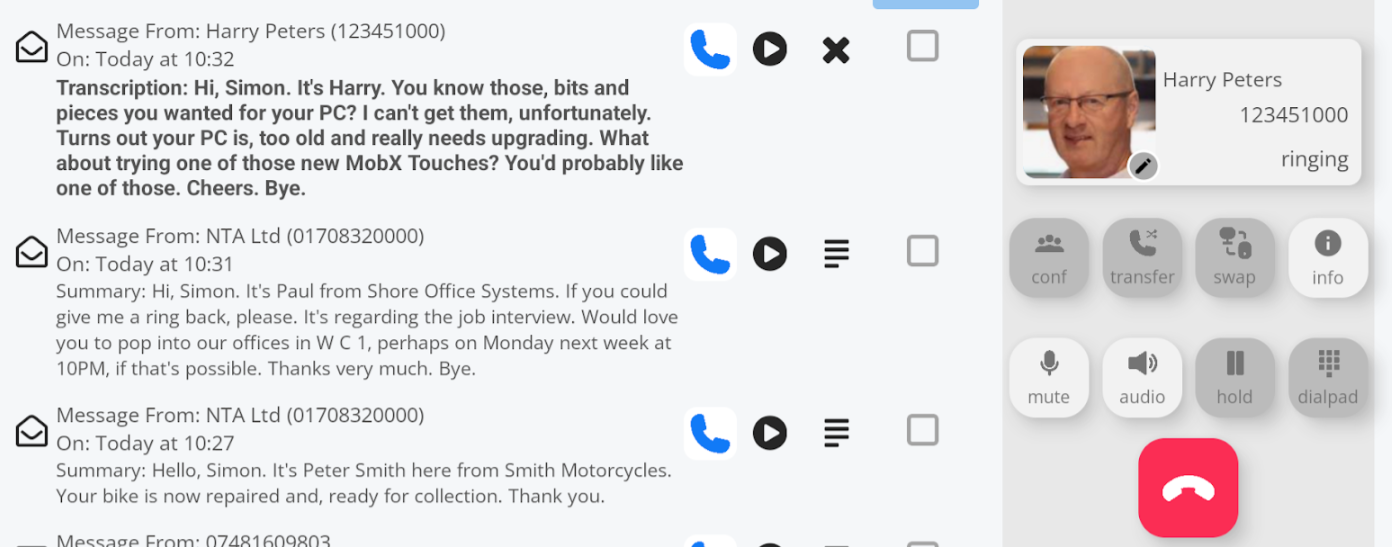Image resolution: width=1392 pixels, height=547 pixels.
Task: Call back NTA Ltd from the 10:27 message
Action: 710,433
